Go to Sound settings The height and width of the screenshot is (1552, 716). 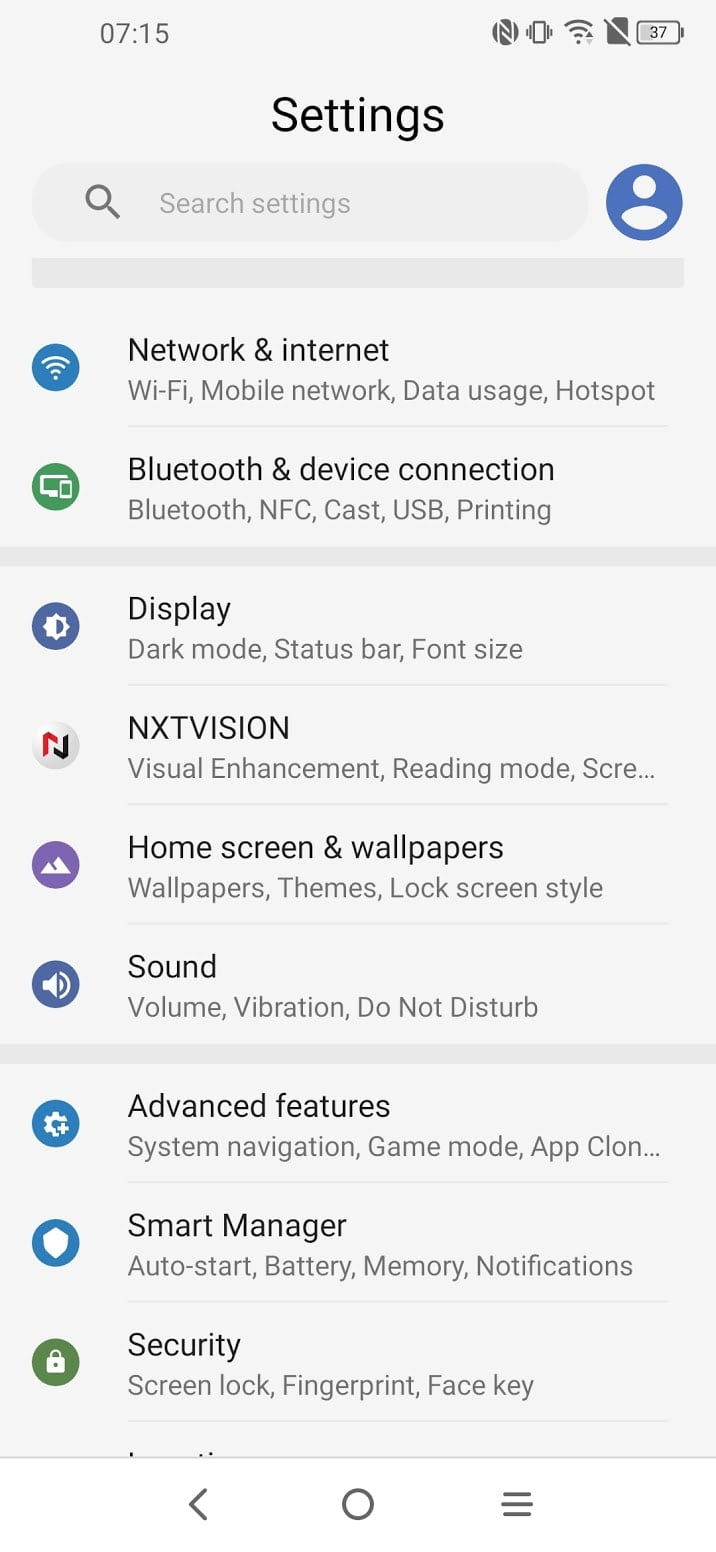390,985
